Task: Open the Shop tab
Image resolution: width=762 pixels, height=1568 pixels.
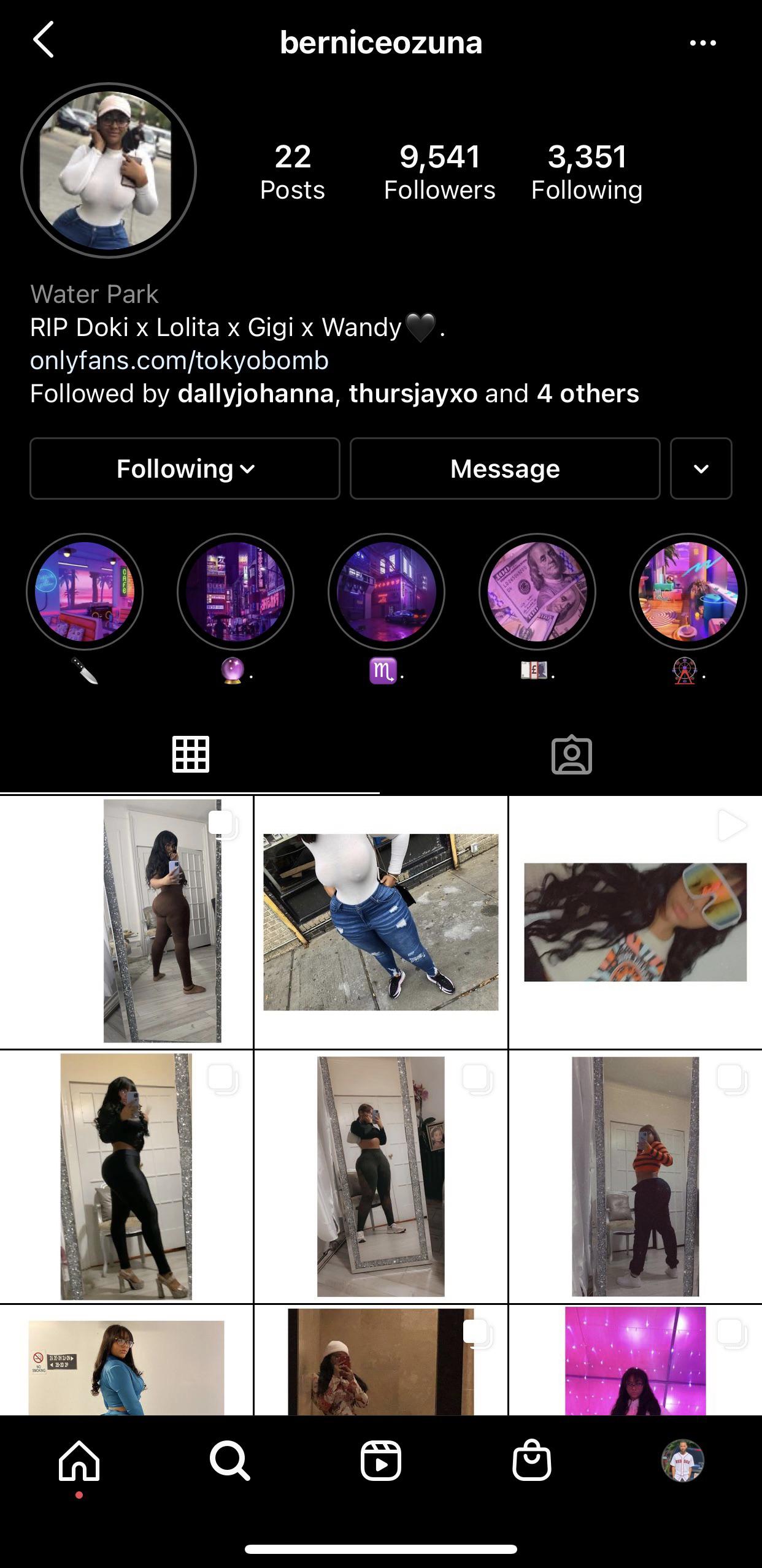Action: [x=531, y=1460]
